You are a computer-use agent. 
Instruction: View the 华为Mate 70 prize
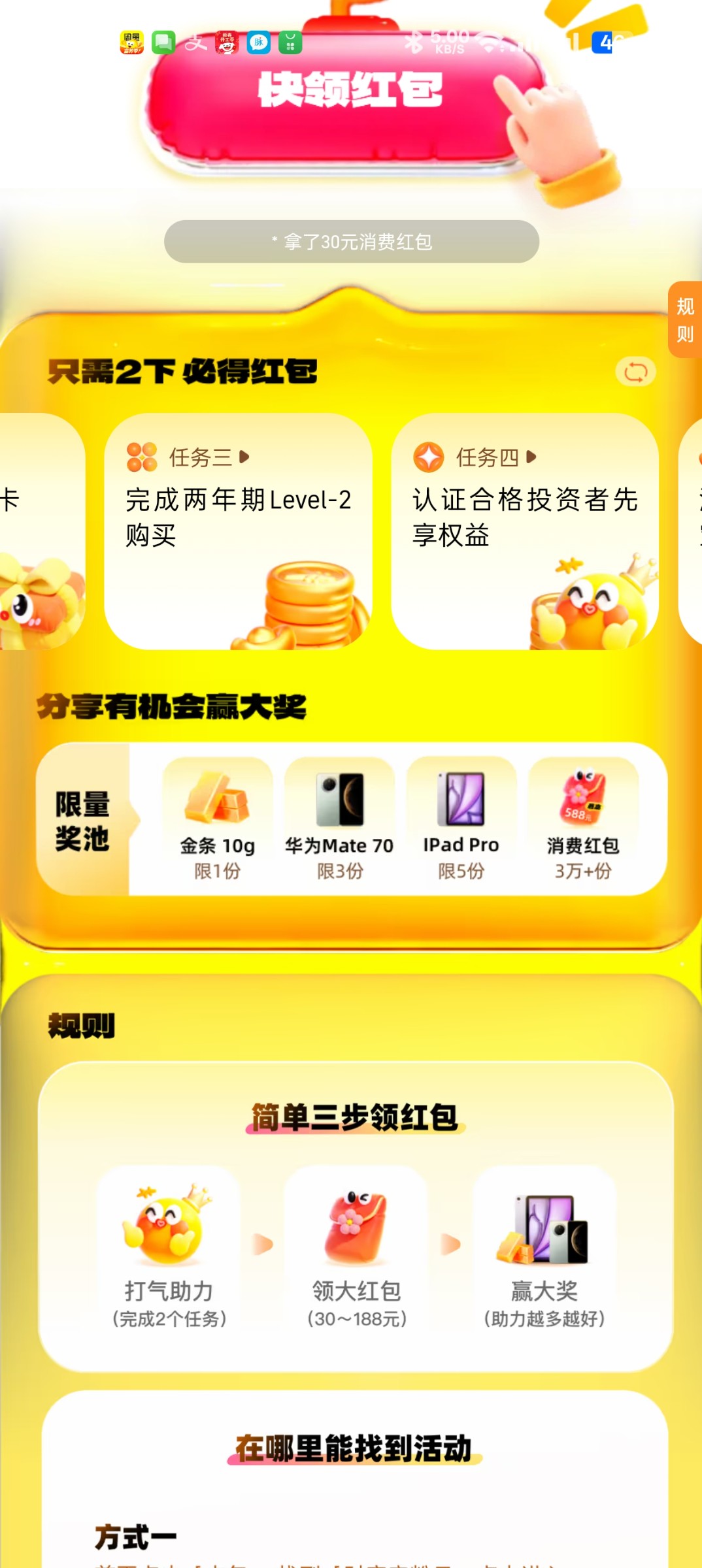click(339, 819)
